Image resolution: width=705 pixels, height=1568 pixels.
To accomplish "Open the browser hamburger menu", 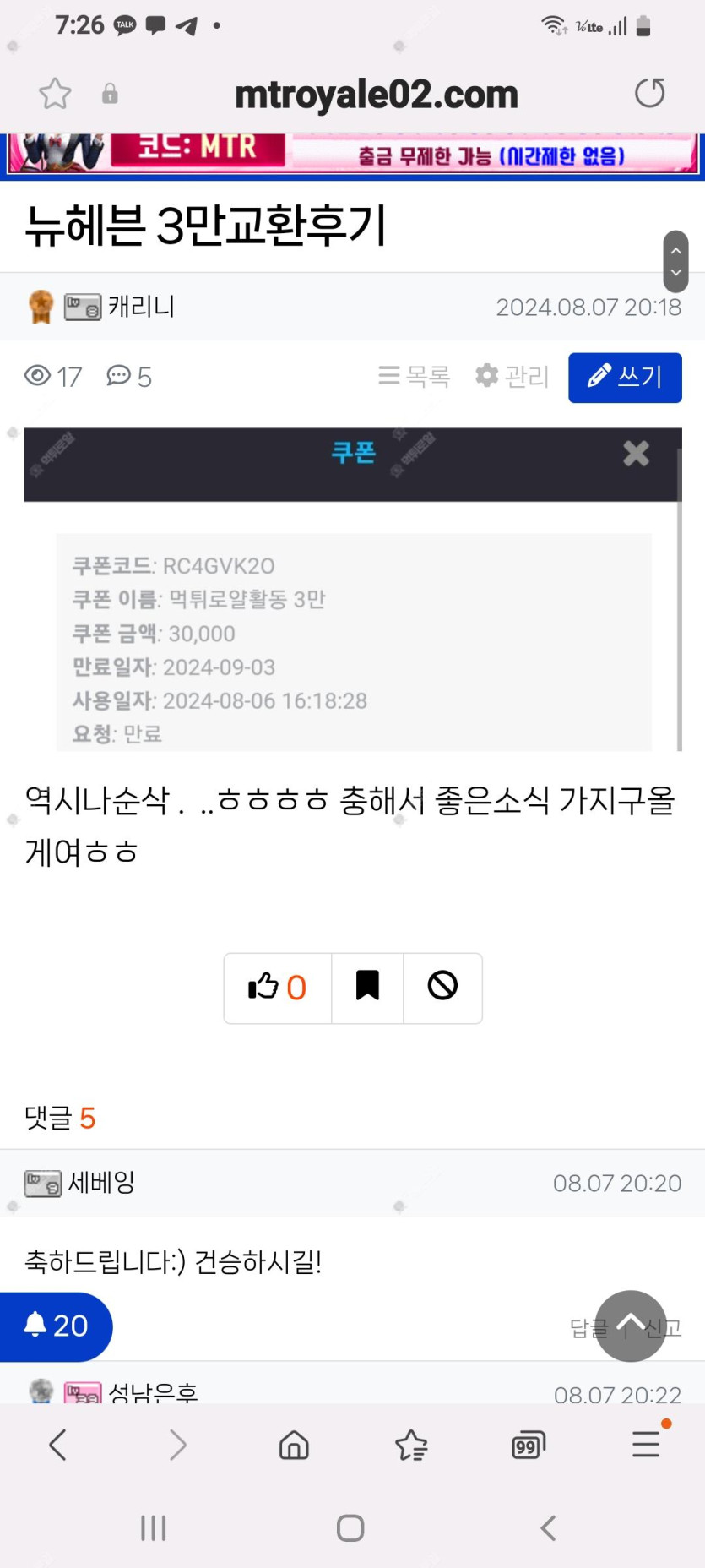I will (646, 1445).
